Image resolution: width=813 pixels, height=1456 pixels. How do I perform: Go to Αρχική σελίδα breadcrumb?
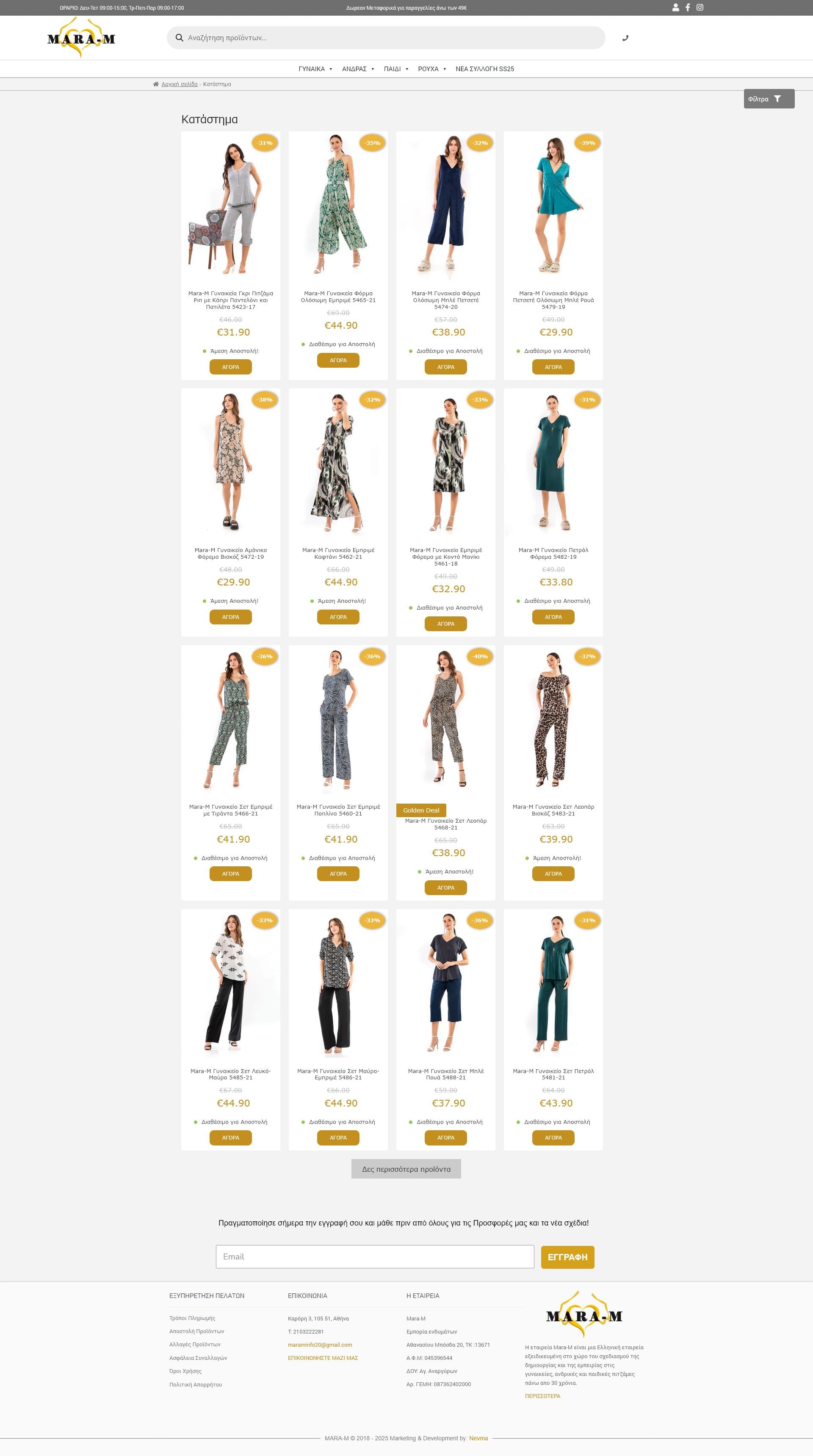[x=179, y=84]
